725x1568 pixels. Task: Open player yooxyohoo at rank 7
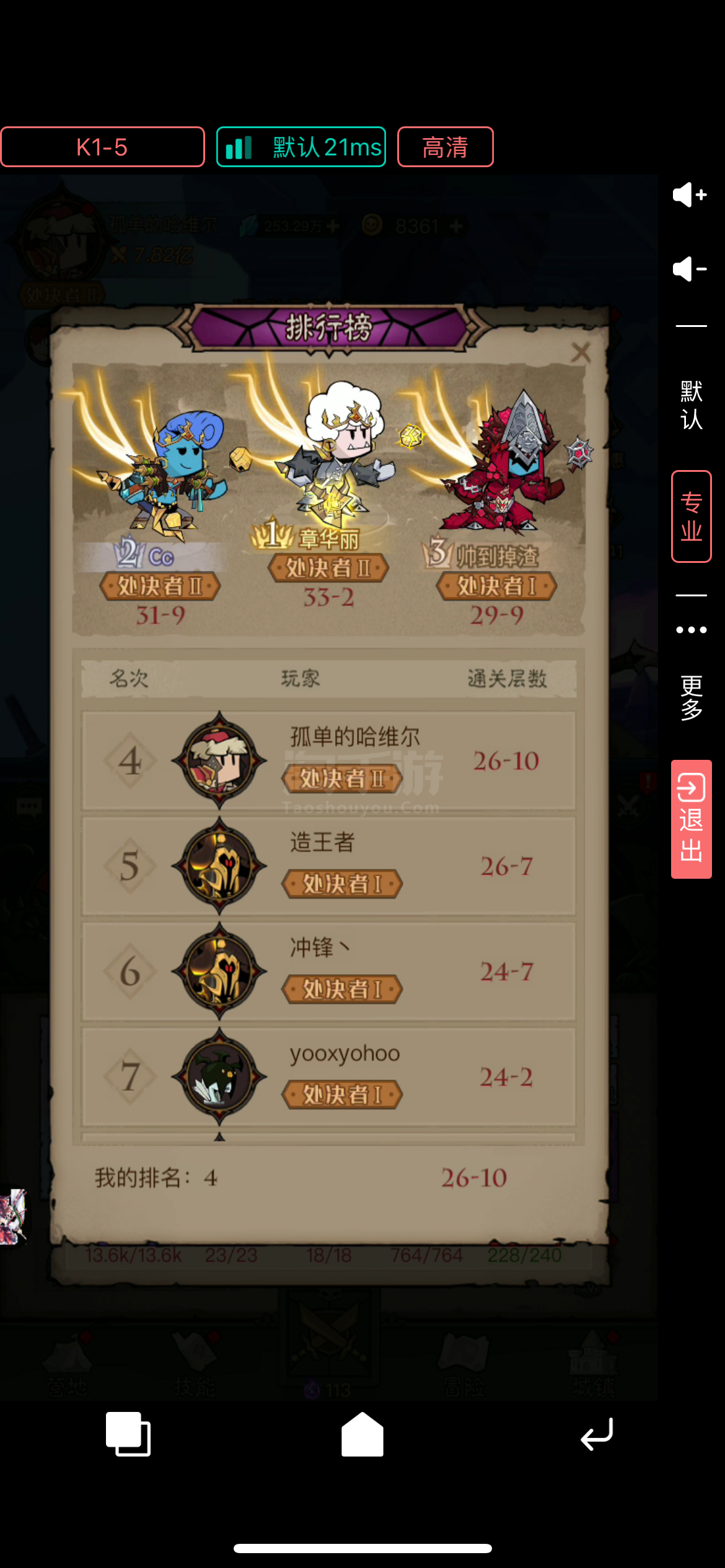pyautogui.click(x=328, y=1077)
